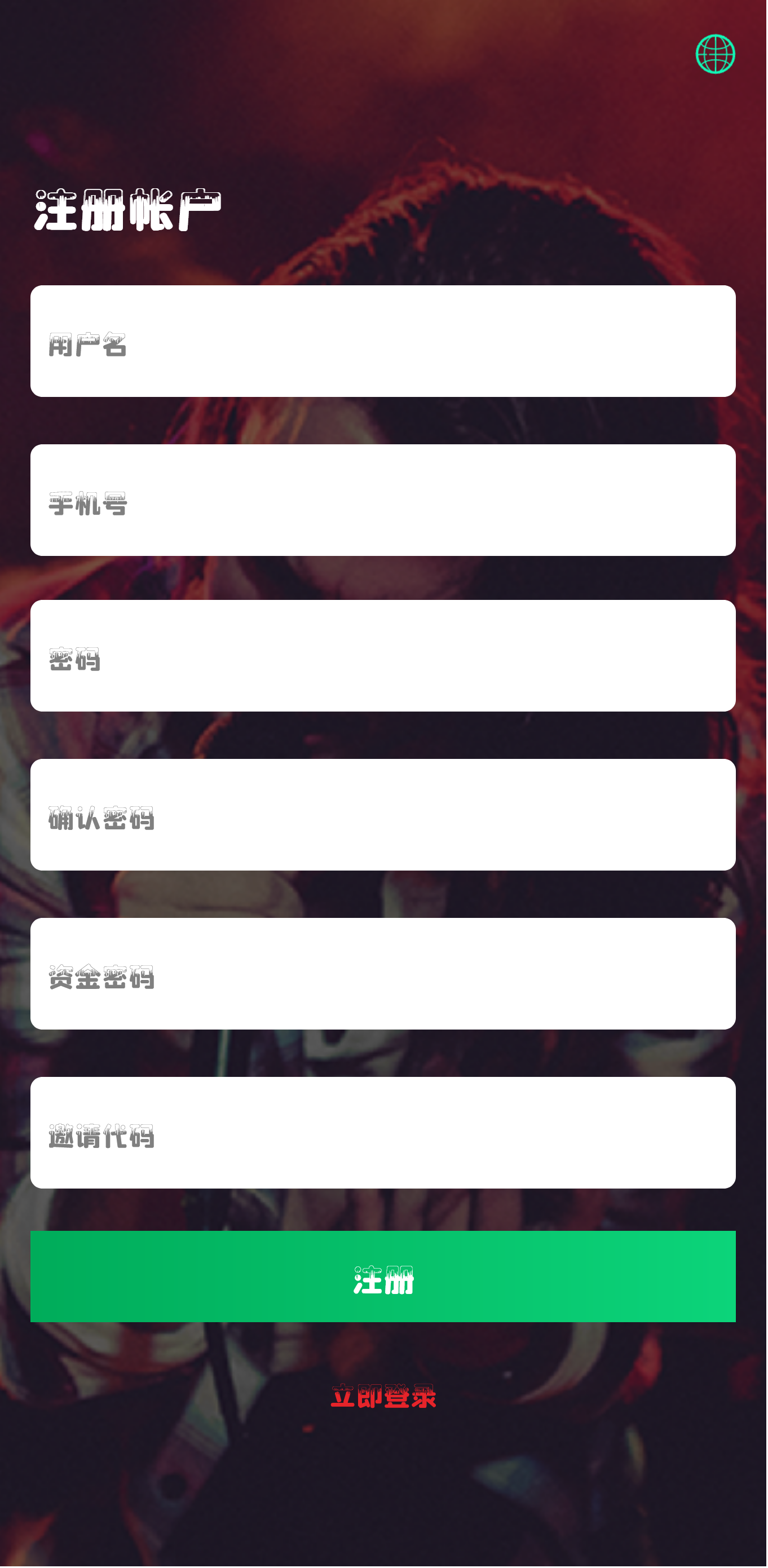Screen dimensions: 768x1568
Task: Submit the green 注册 register button
Action: pyautogui.click(x=383, y=1277)
